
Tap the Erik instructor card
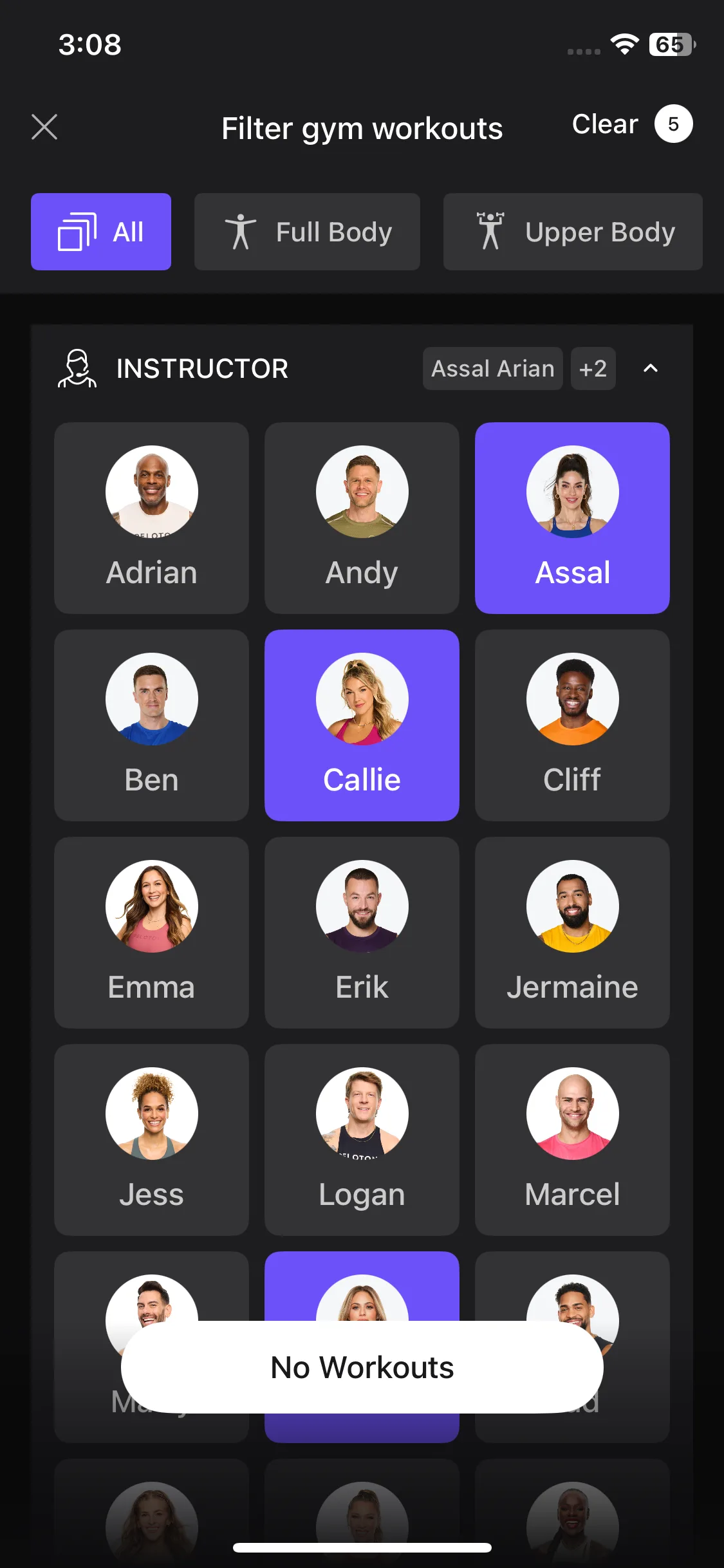tap(362, 933)
